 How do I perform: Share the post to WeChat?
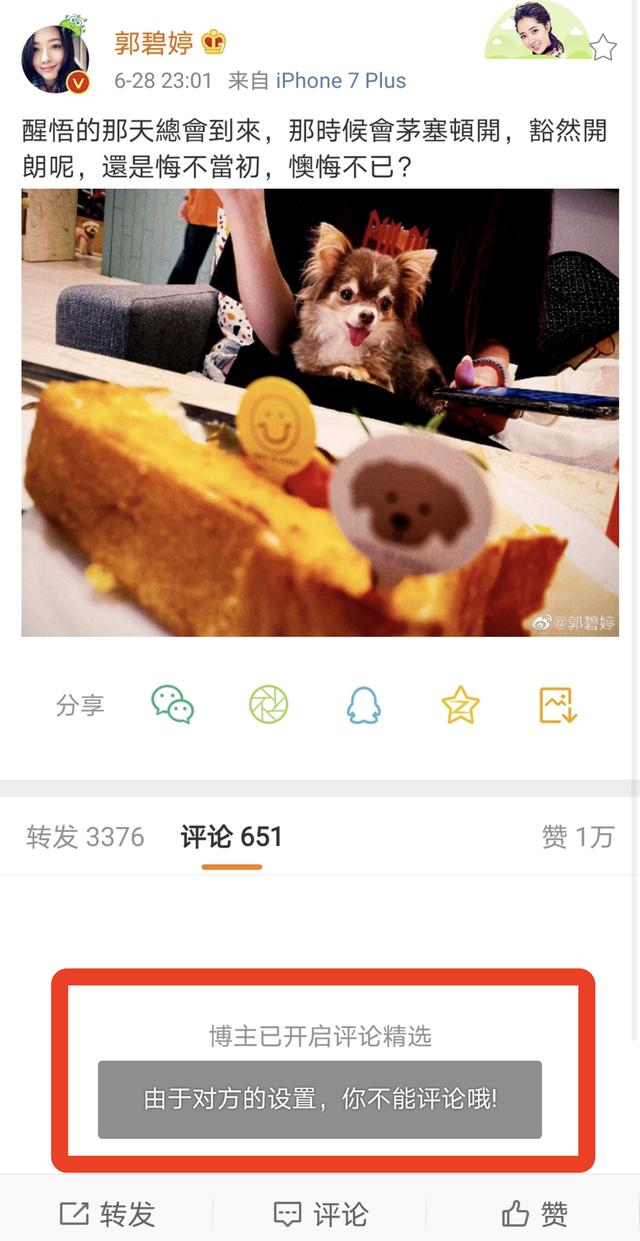click(172, 705)
